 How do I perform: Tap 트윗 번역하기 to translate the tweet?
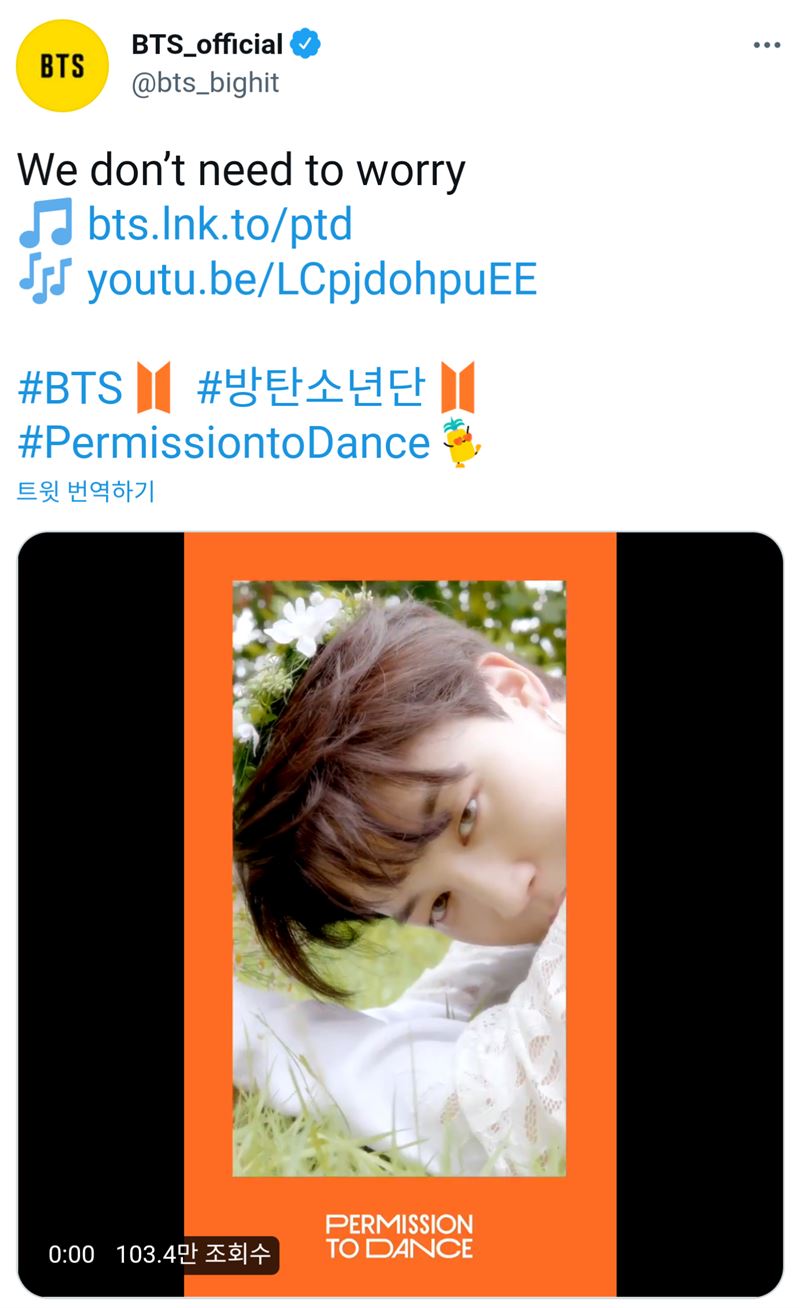pyautogui.click(x=86, y=491)
